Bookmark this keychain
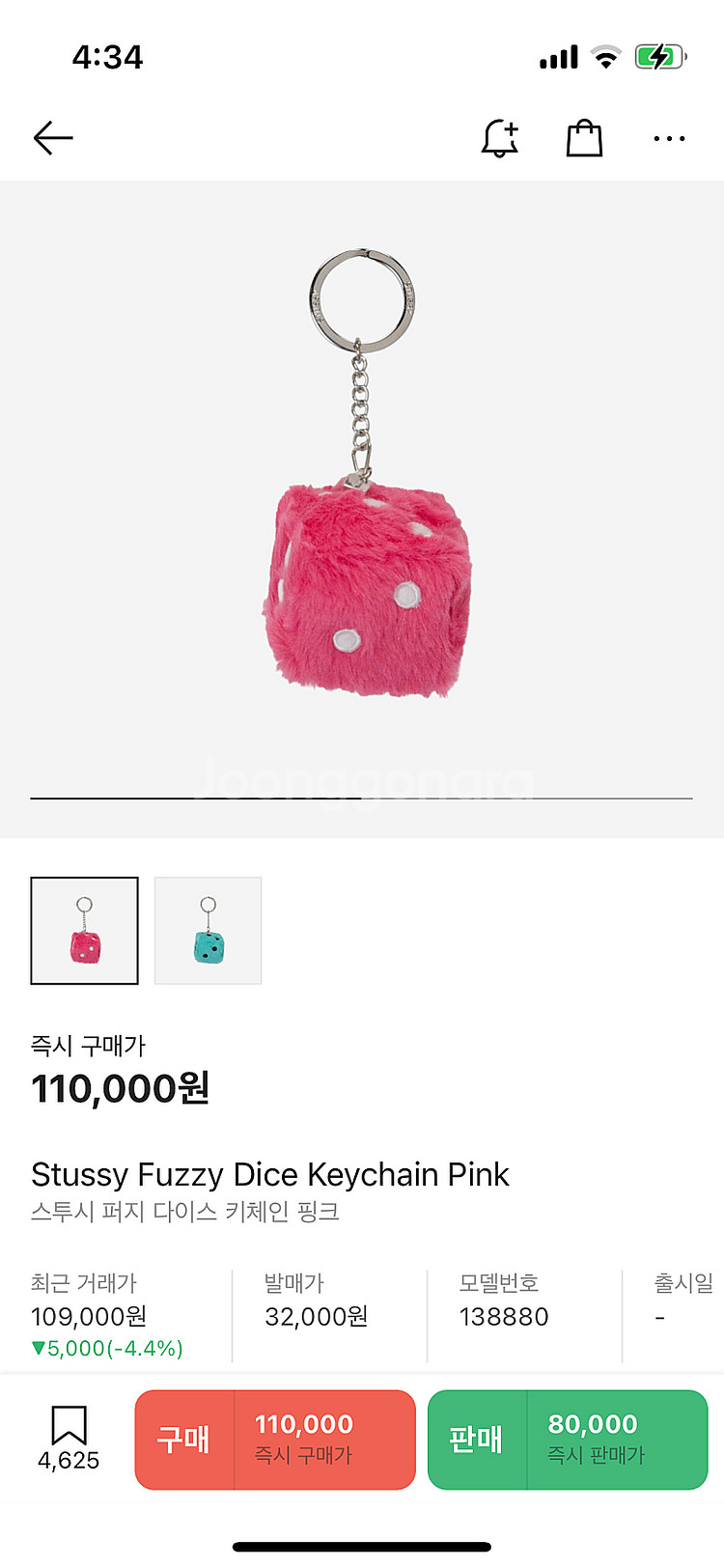 69,1437
